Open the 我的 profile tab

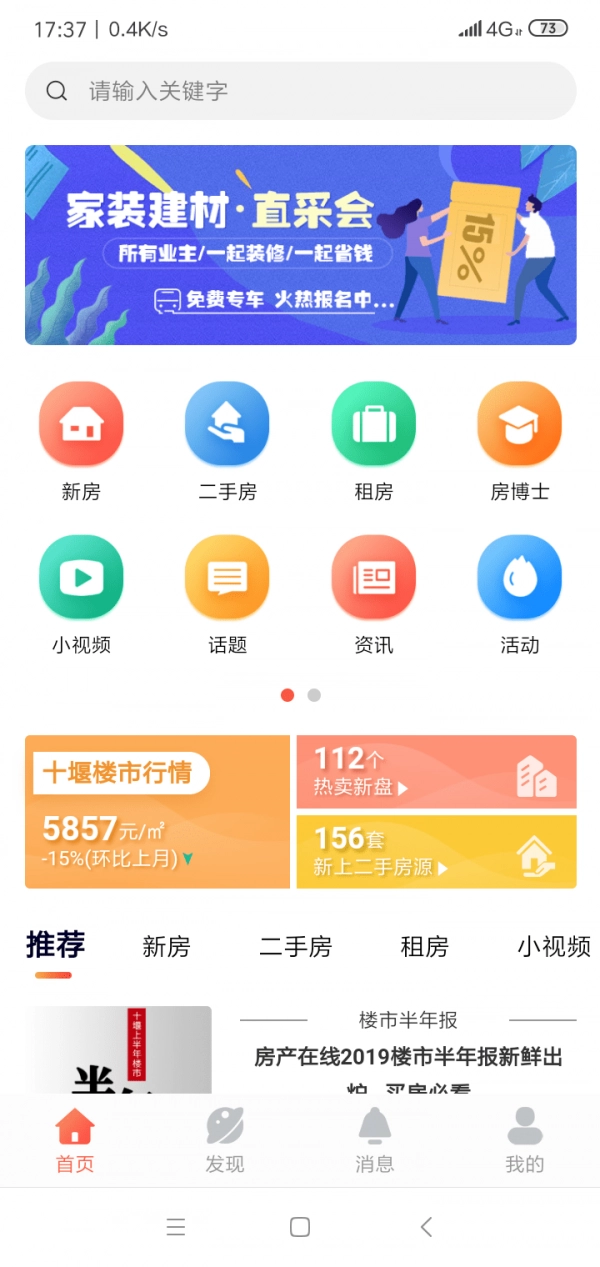pos(525,1141)
